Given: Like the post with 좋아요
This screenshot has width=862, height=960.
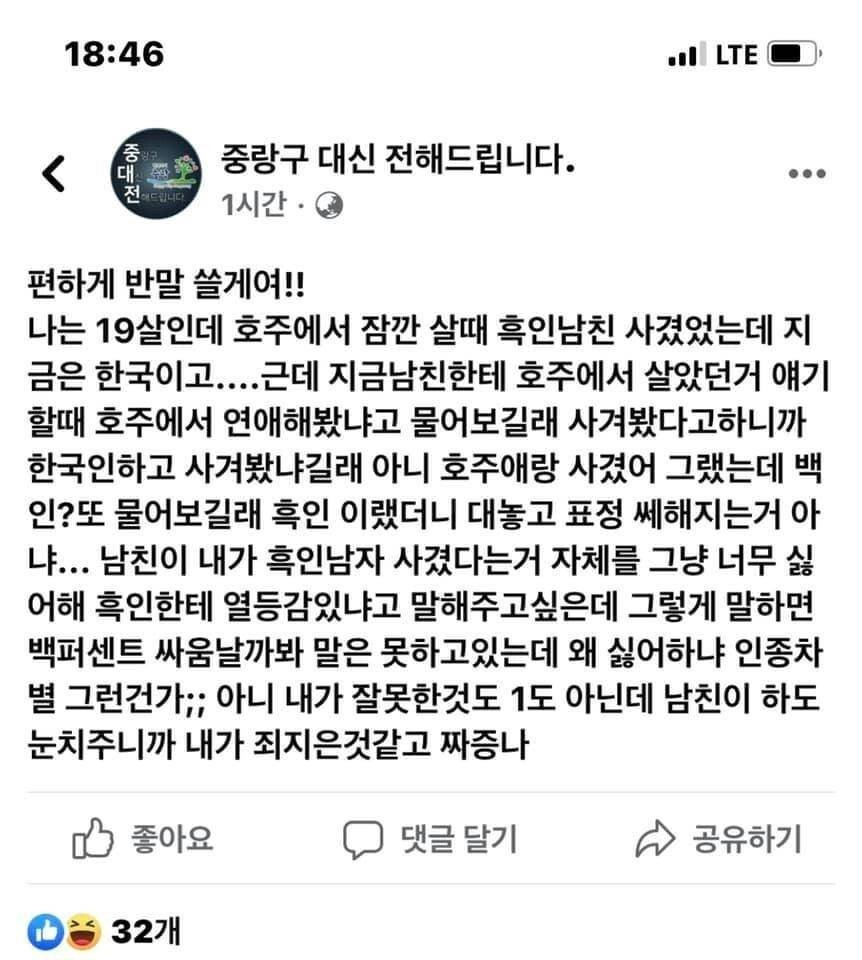Looking at the screenshot, I should (143, 838).
